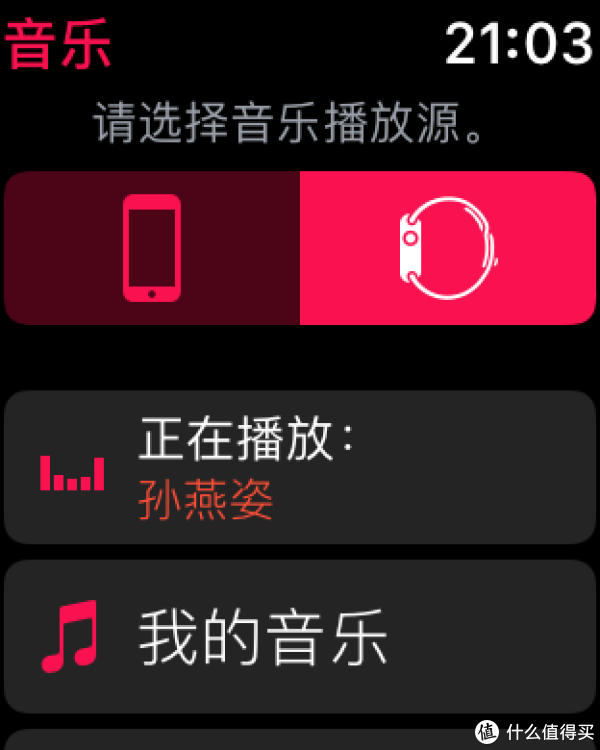Select iPhone as the music source
Viewport: 600px width, 750px height.
(152, 248)
